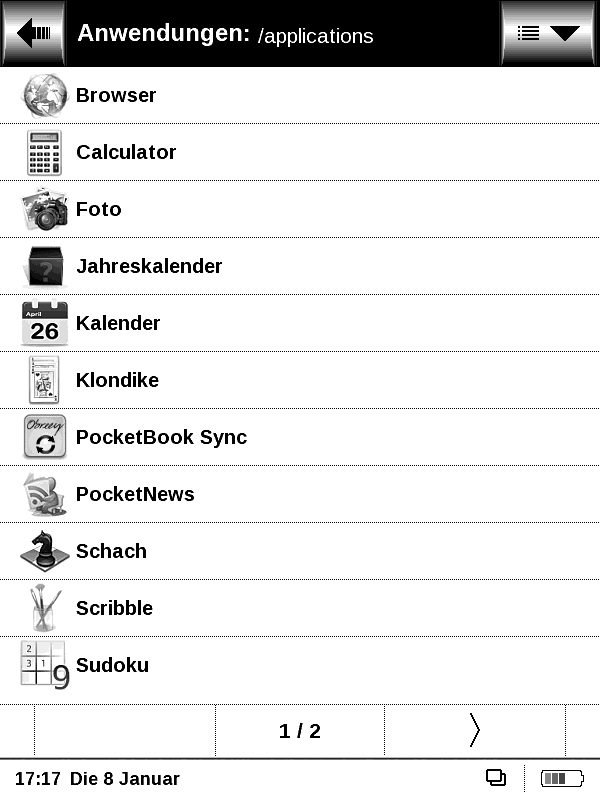Screen dimensions: 600x800
Task: Start the Klondike card game
Action: 117,381
